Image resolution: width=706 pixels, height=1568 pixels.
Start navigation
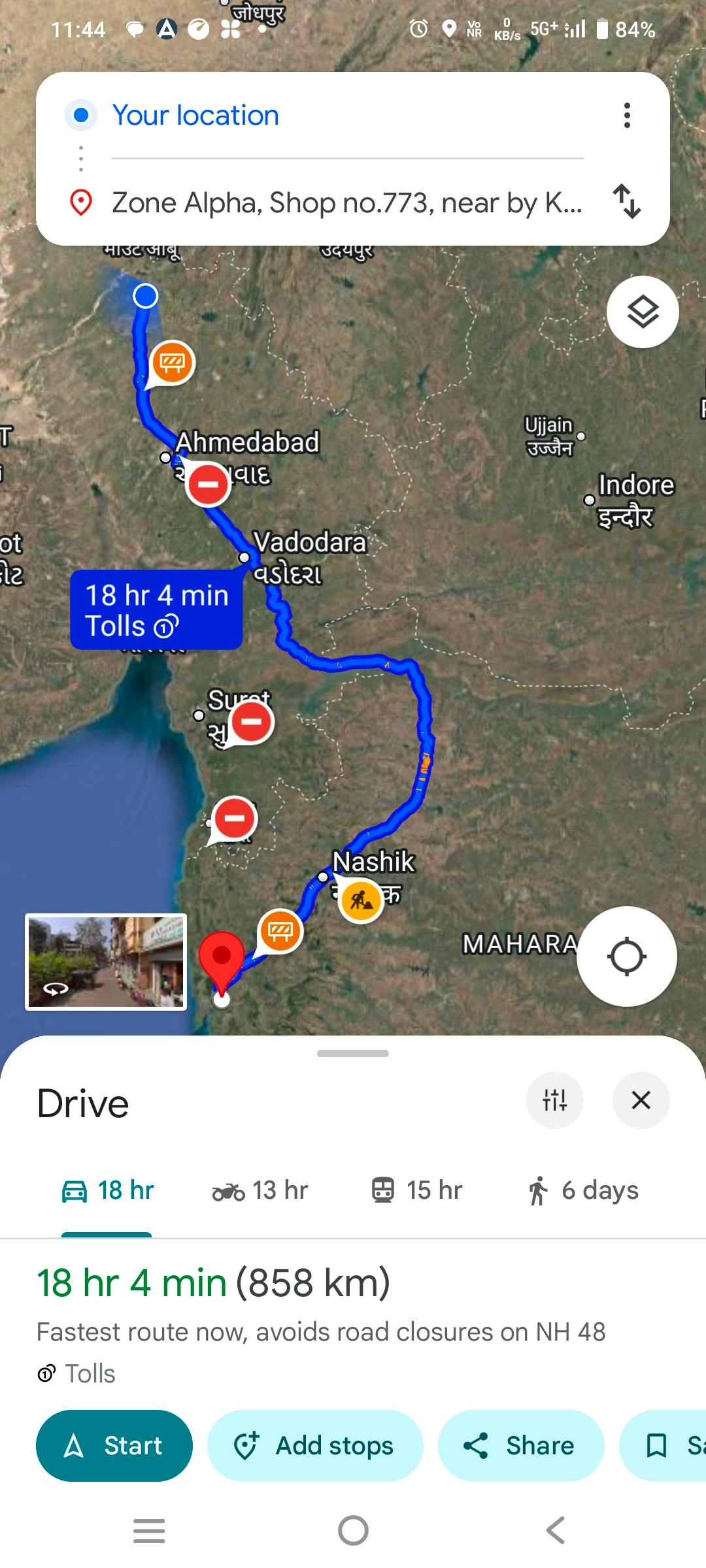point(114,1445)
